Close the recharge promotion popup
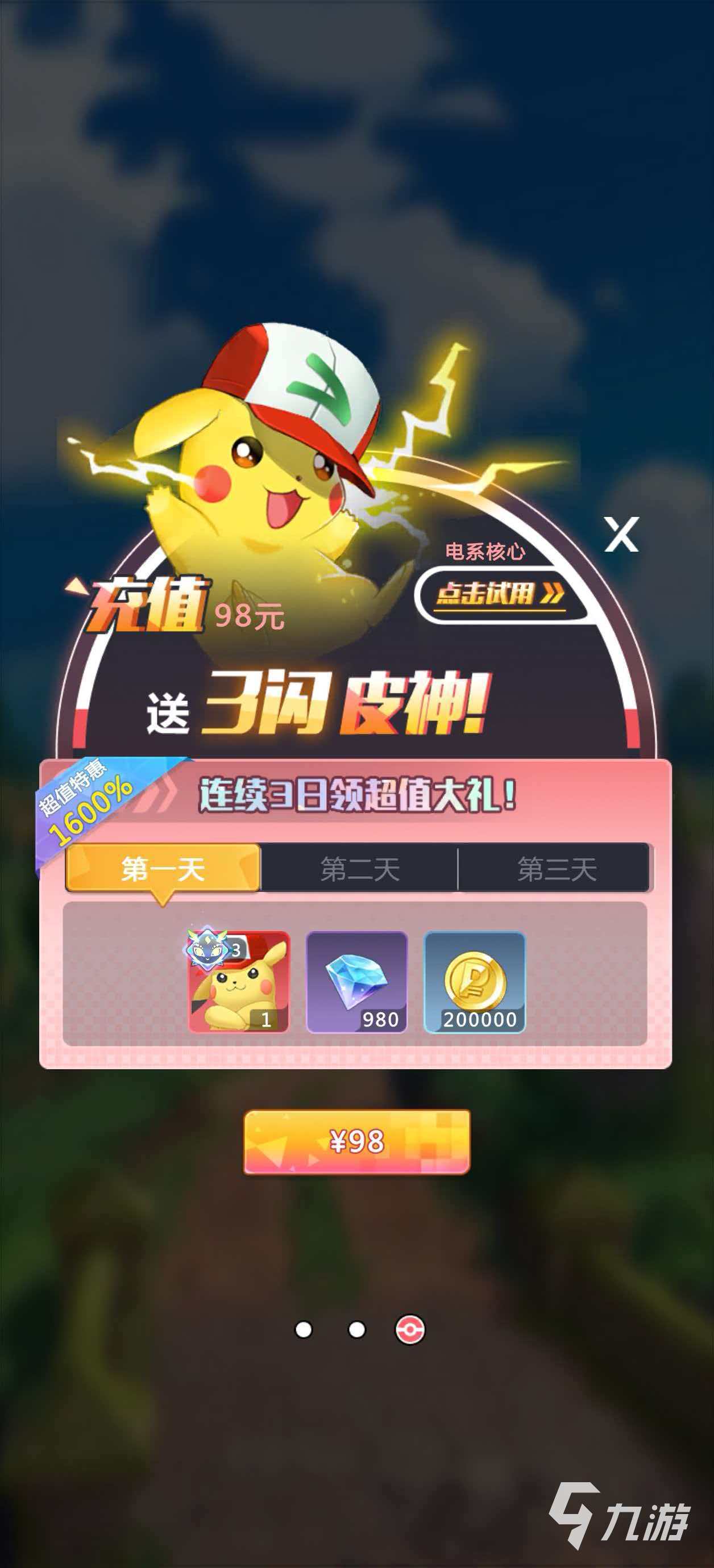 pyautogui.click(x=621, y=535)
